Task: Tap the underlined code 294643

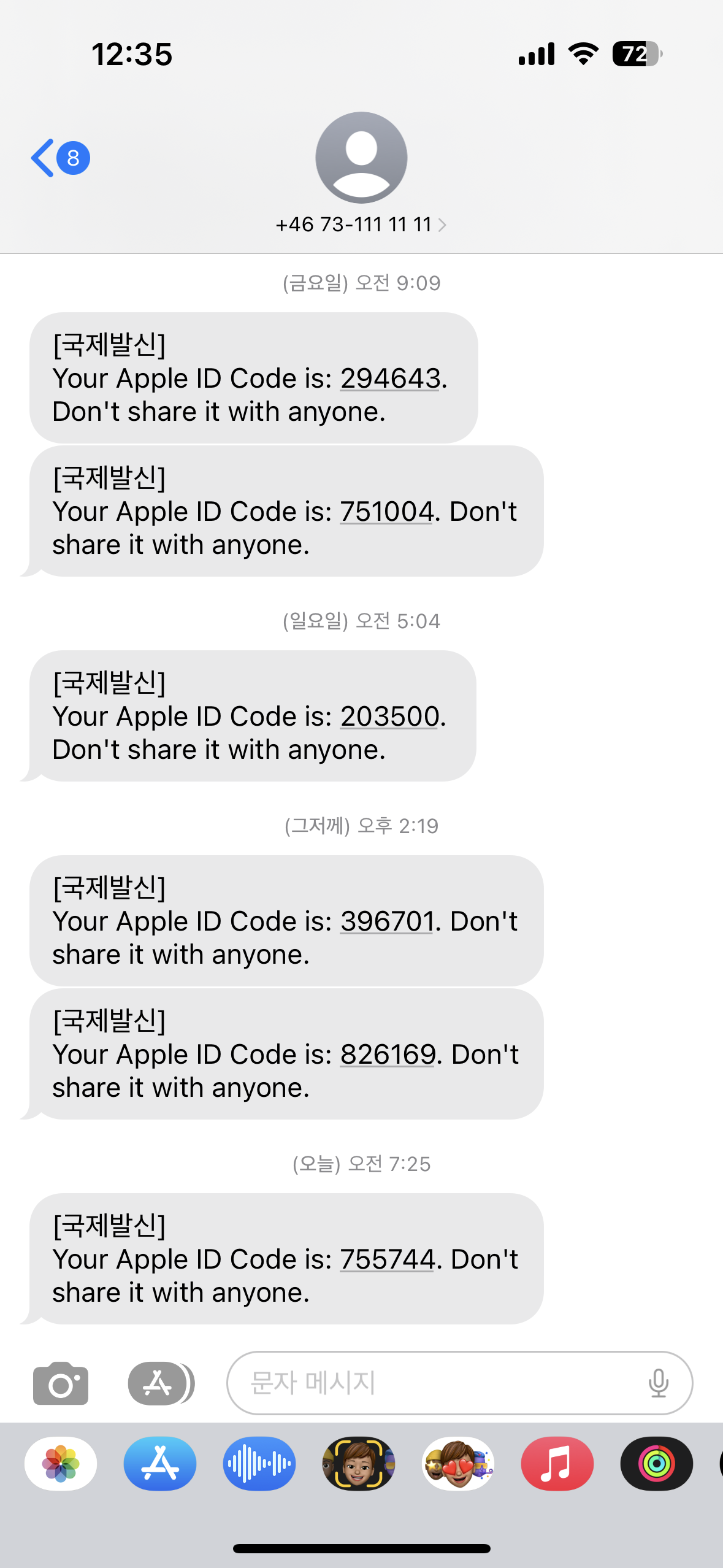Action: point(391,379)
